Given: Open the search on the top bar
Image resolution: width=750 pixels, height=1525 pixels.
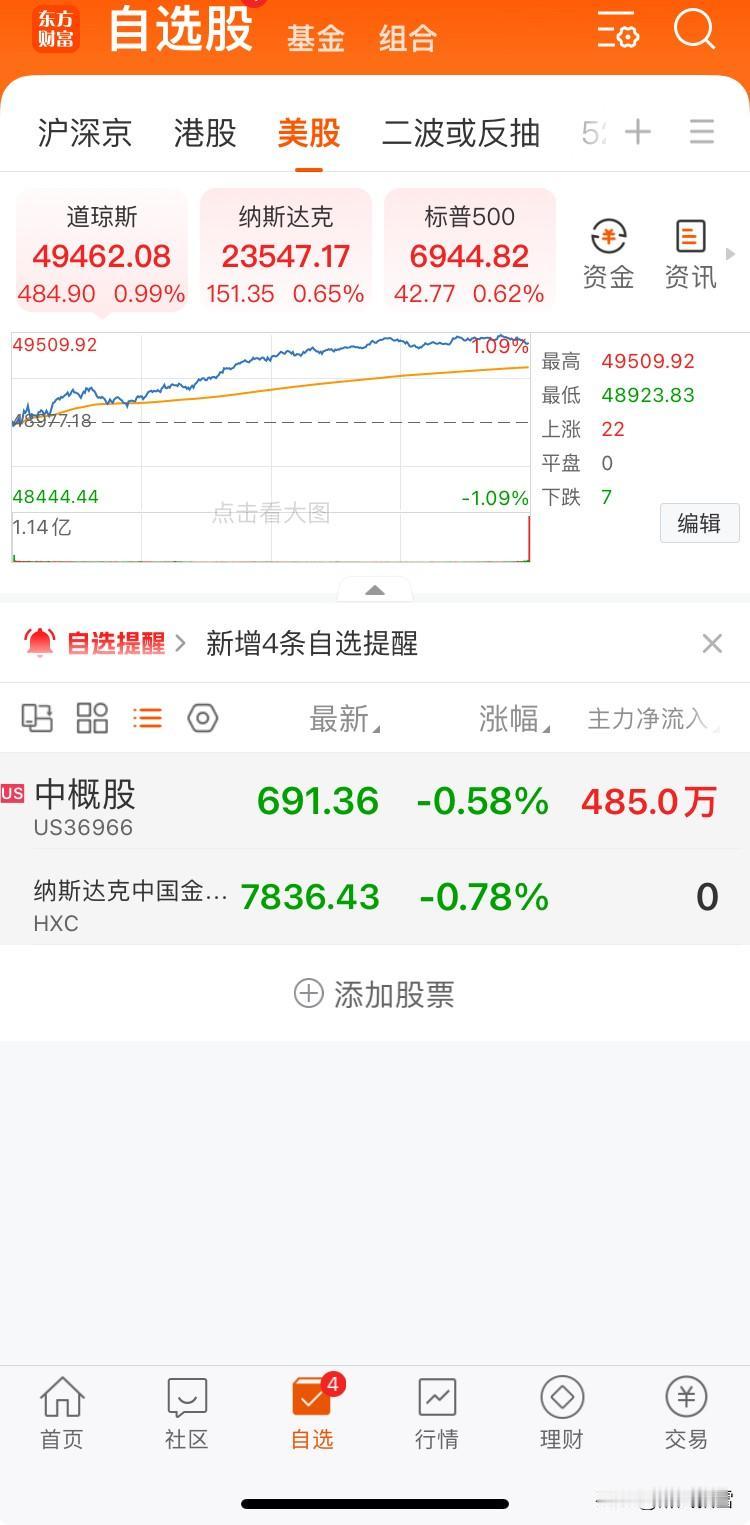Looking at the screenshot, I should click(x=694, y=31).
